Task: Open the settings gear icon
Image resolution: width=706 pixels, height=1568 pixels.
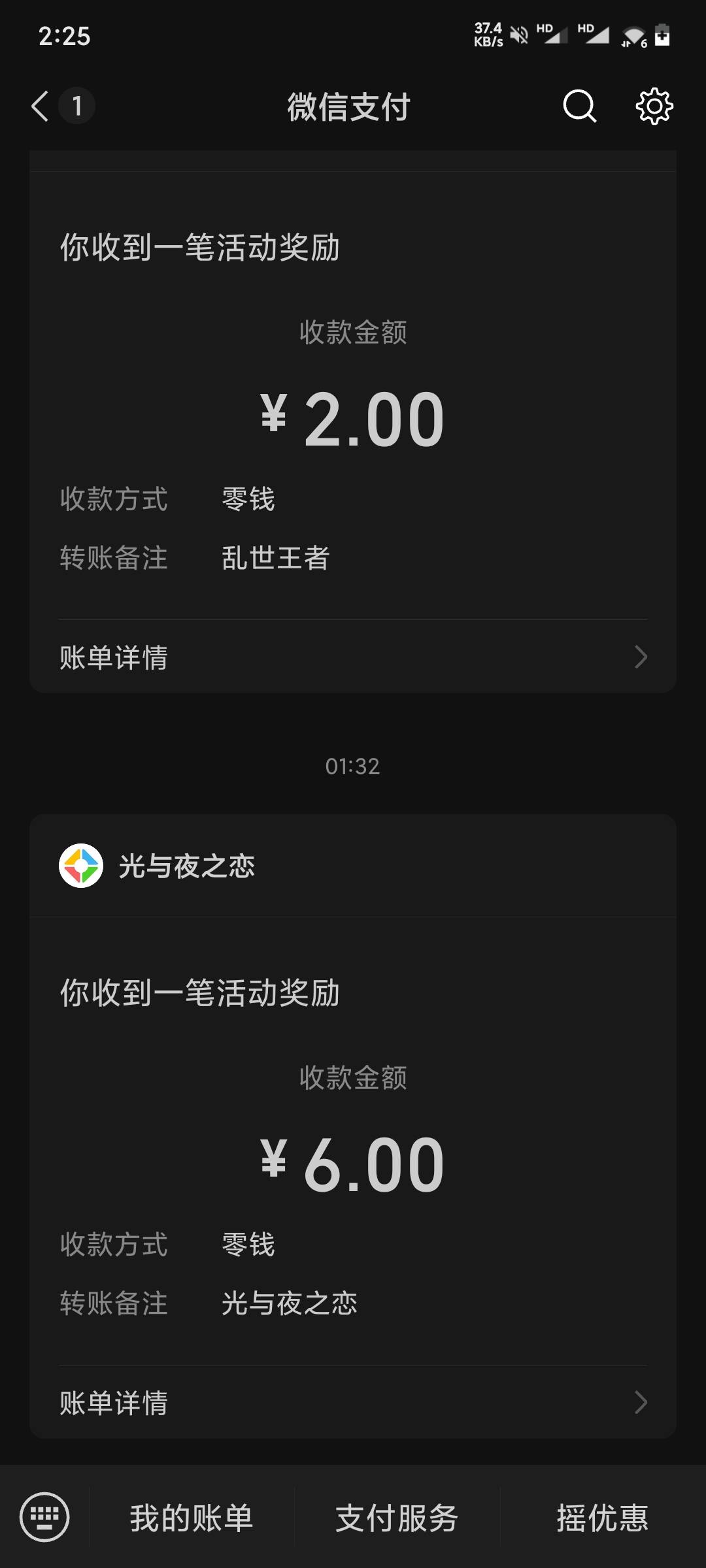Action: 654,106
